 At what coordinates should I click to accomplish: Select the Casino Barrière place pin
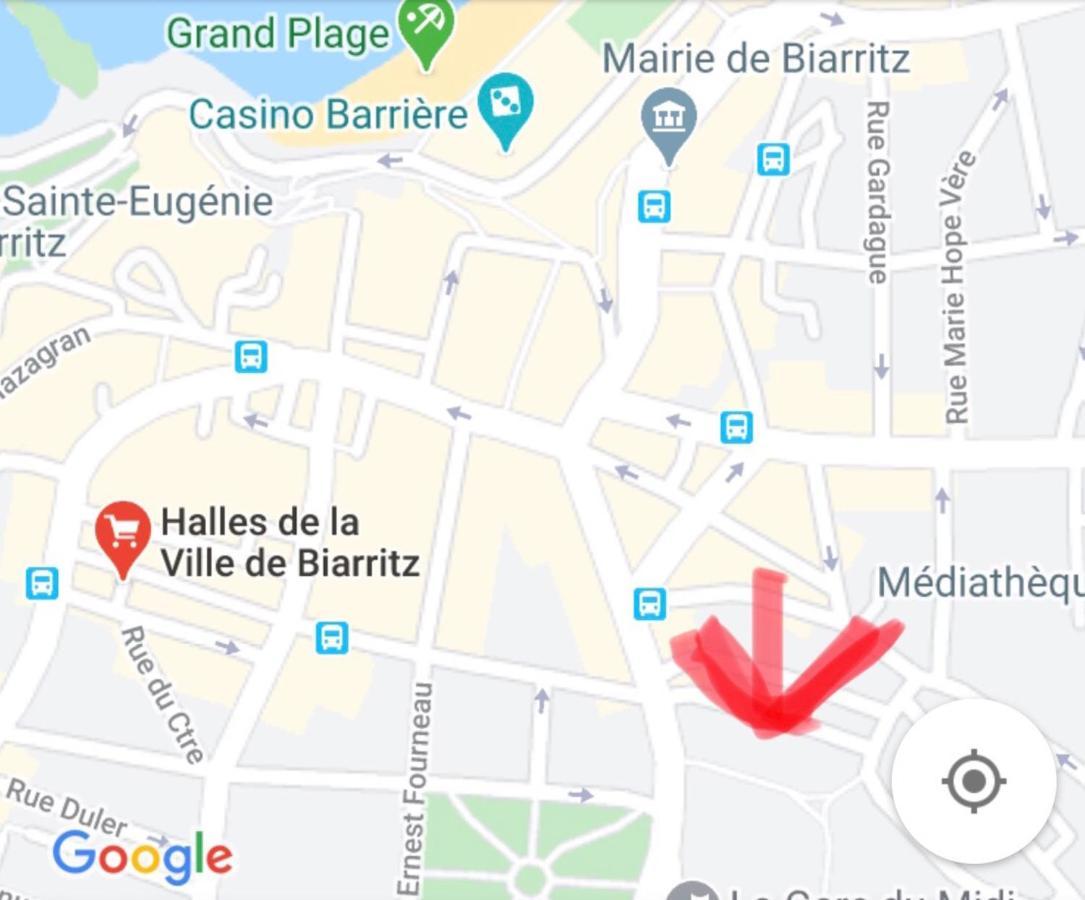pyautogui.click(x=505, y=106)
